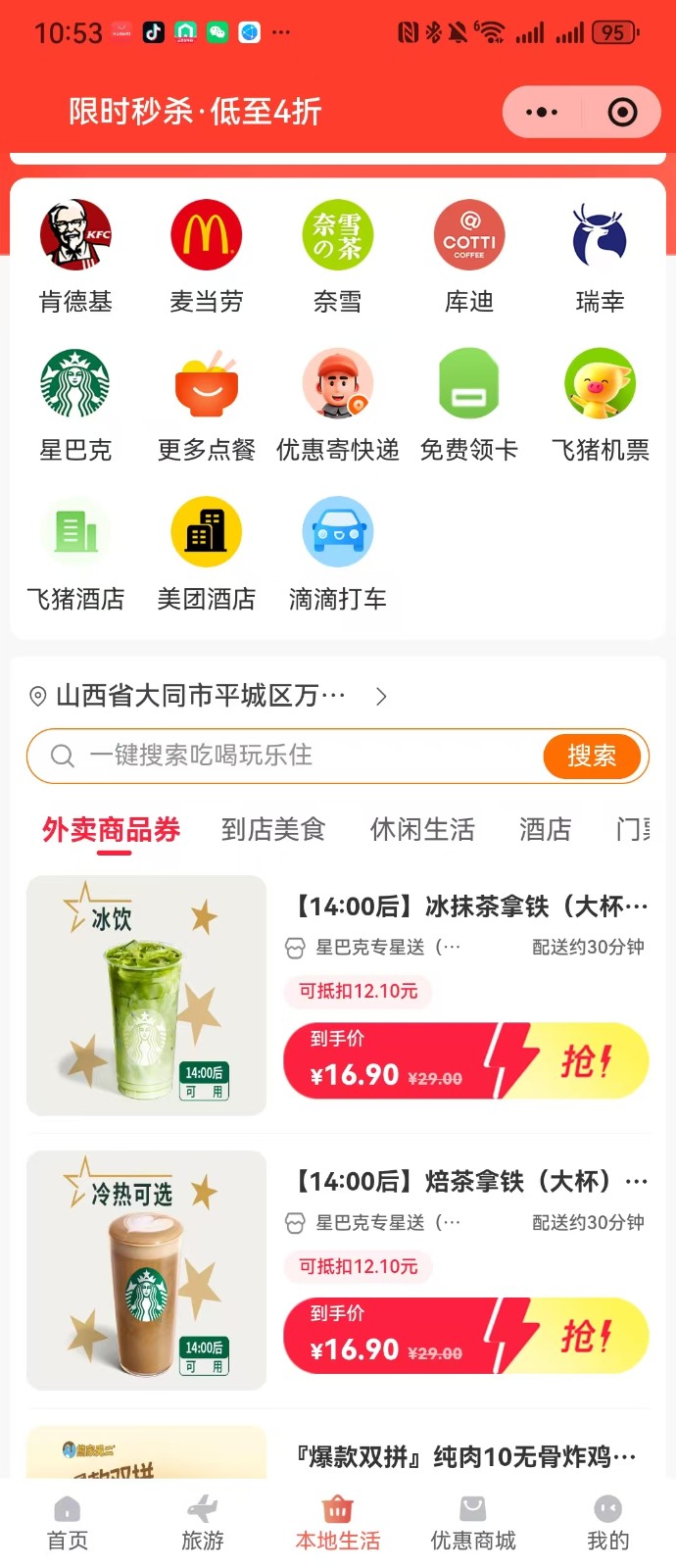Open the 肯德基 shortcut
The image size is (676, 1568).
tap(75, 256)
